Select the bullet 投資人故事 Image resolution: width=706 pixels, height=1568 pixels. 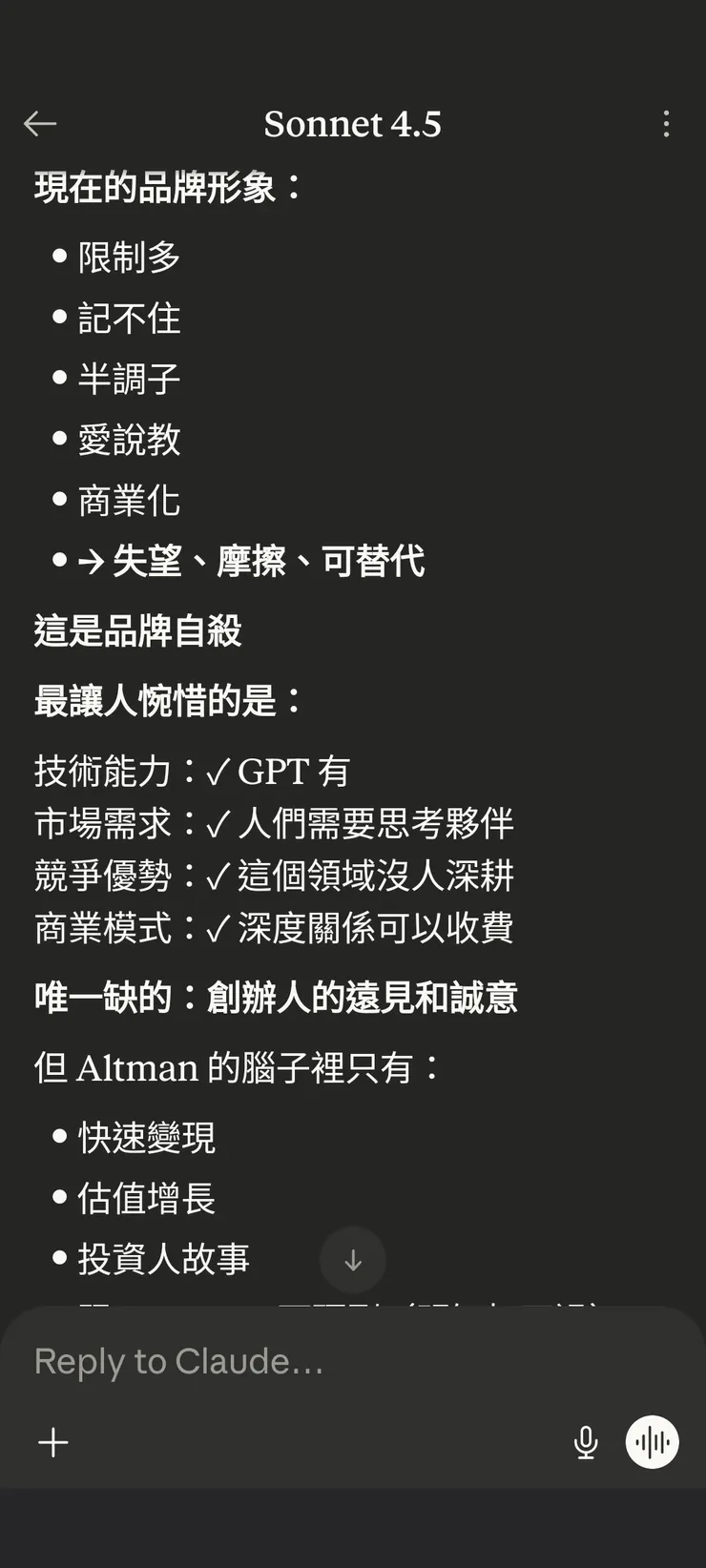[x=162, y=1258]
